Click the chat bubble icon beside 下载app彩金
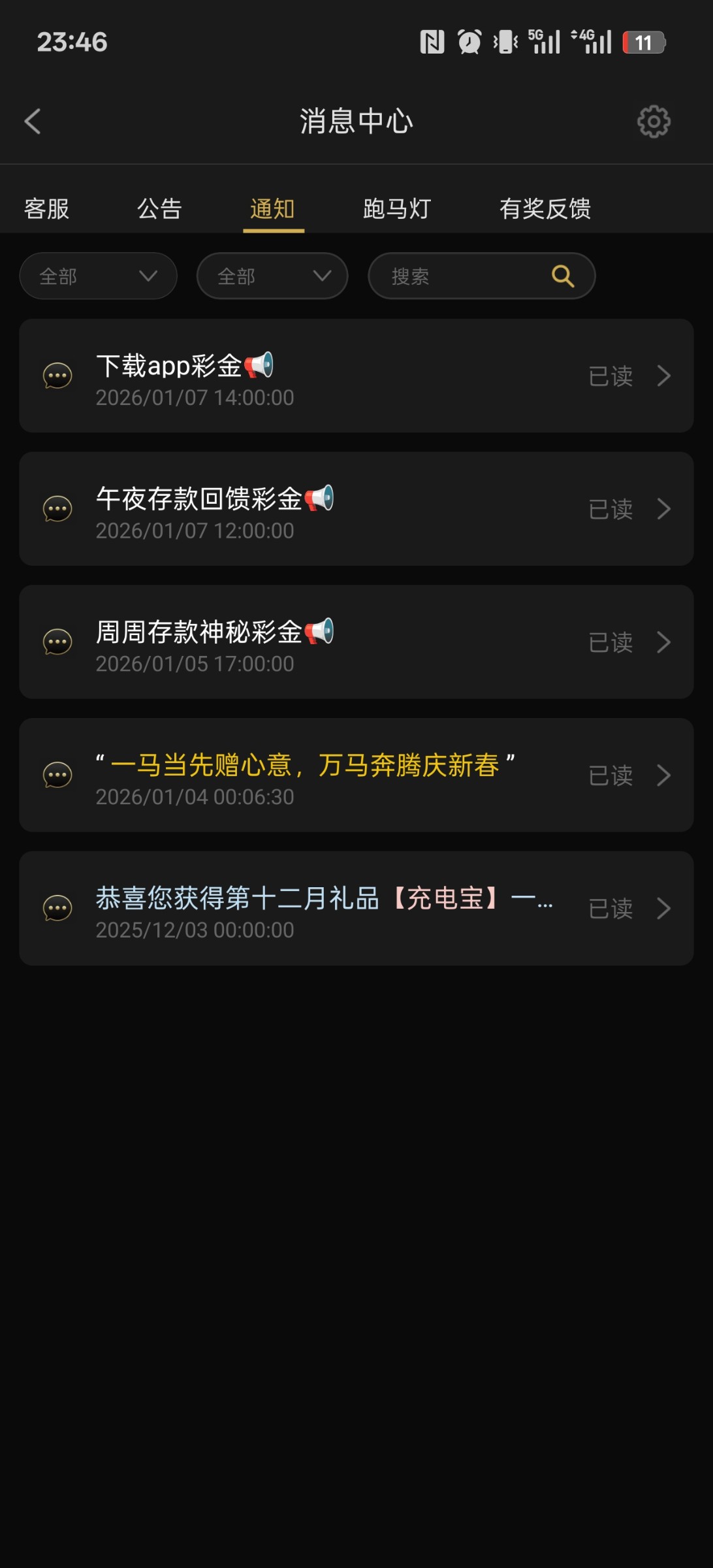Screen dimensions: 713x1568 click(57, 376)
